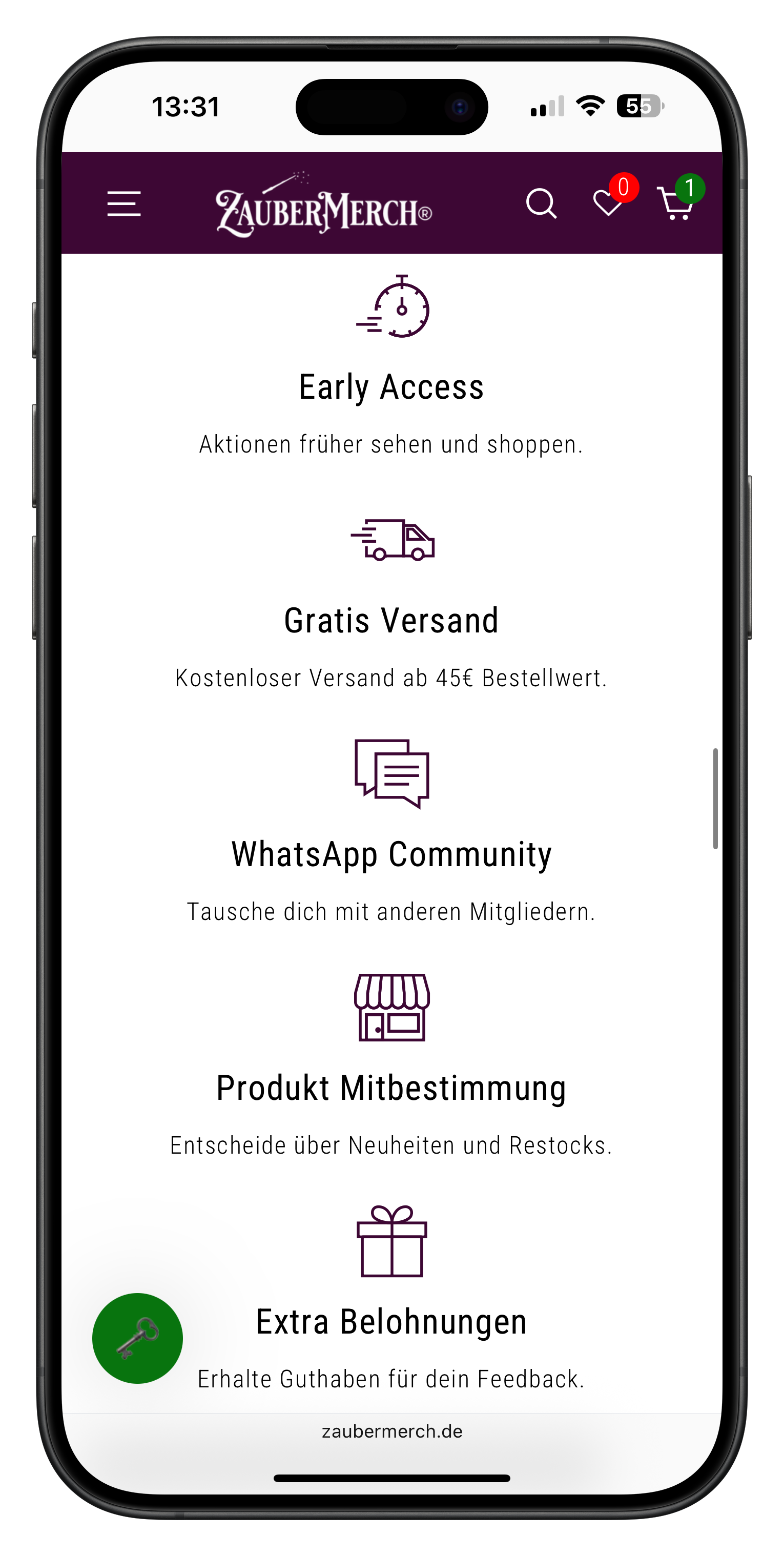Viewport: 784px width, 1556px height.
Task: Open the hamburger menu
Action: pyautogui.click(x=124, y=203)
